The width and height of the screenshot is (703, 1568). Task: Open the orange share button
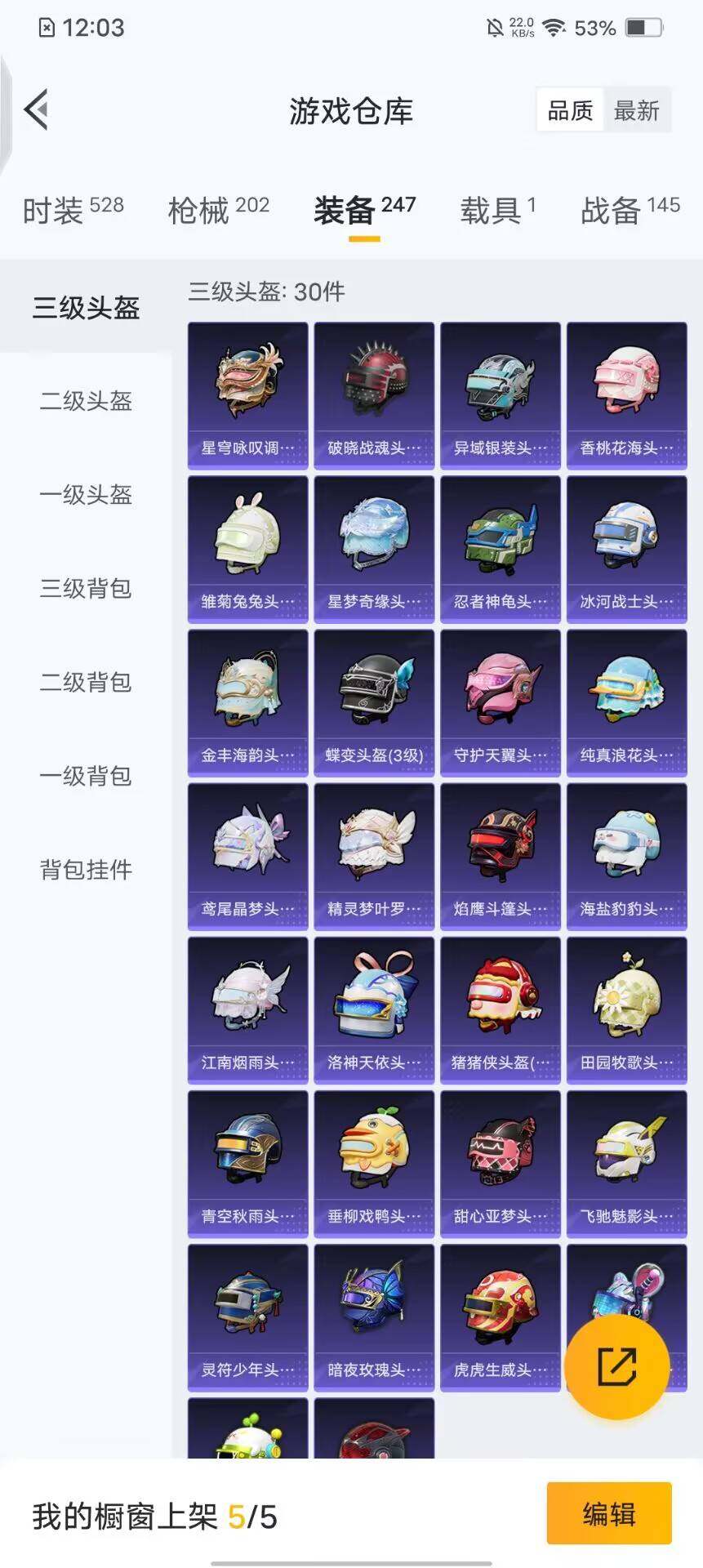pos(618,1364)
